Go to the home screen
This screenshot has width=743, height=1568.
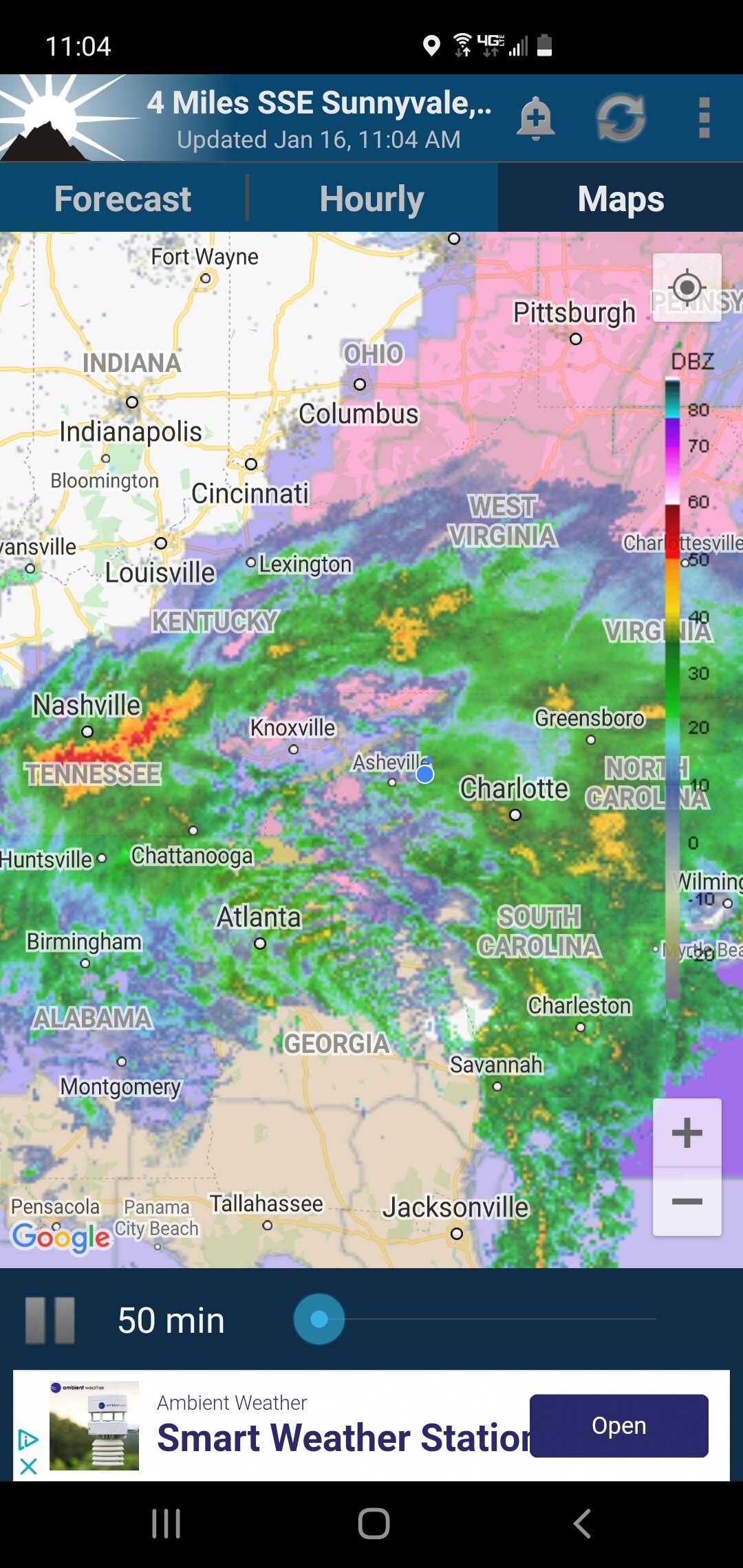[x=374, y=1523]
